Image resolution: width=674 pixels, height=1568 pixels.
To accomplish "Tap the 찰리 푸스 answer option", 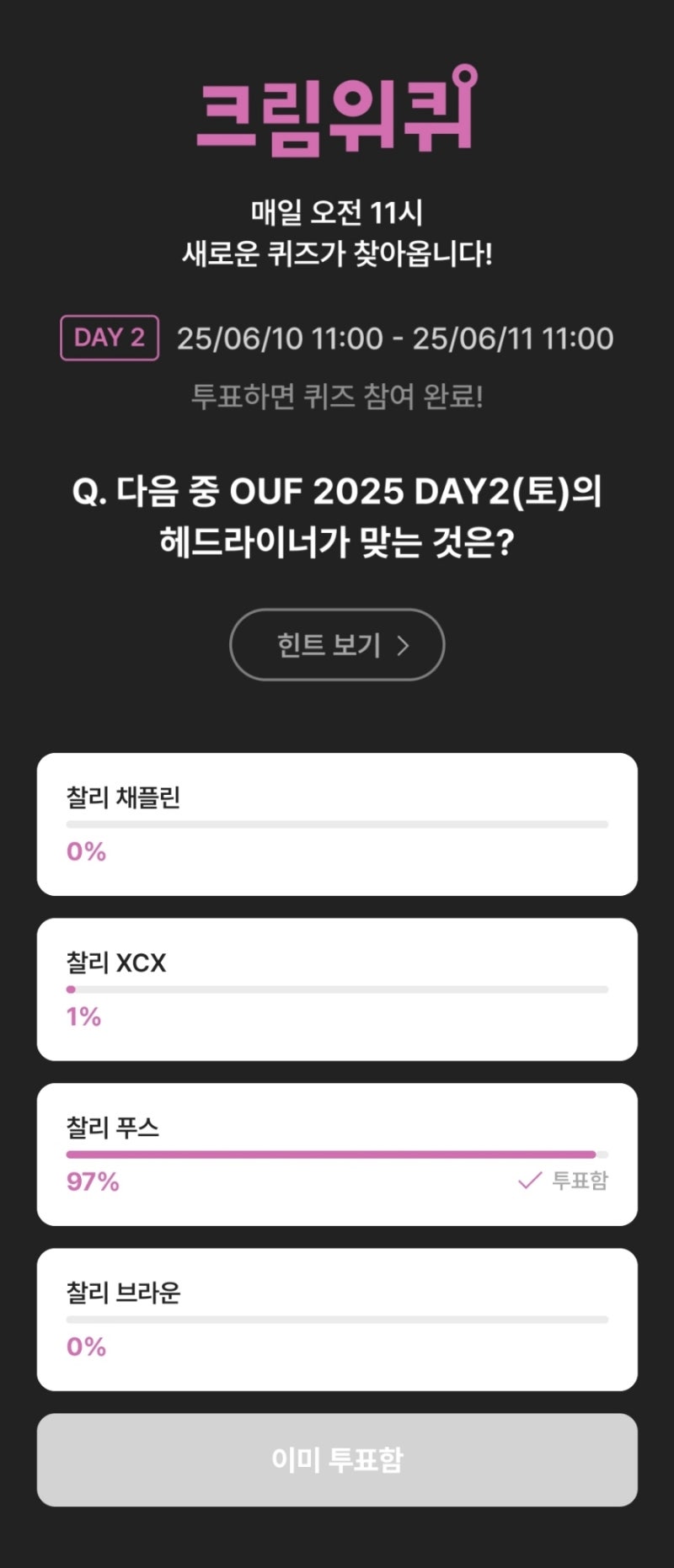I will [x=337, y=1155].
